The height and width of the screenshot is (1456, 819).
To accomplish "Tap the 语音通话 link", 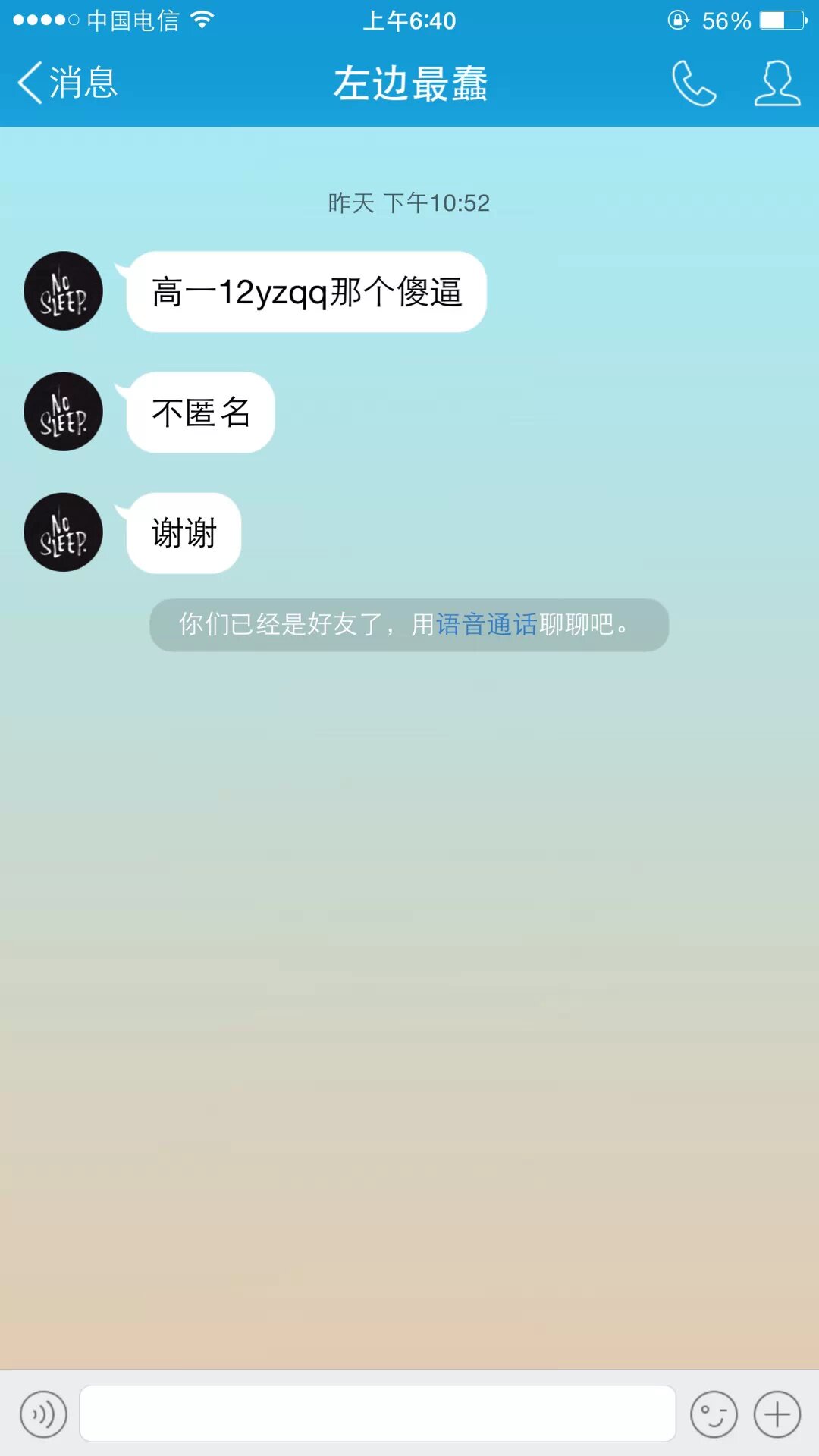I will pos(486,624).
